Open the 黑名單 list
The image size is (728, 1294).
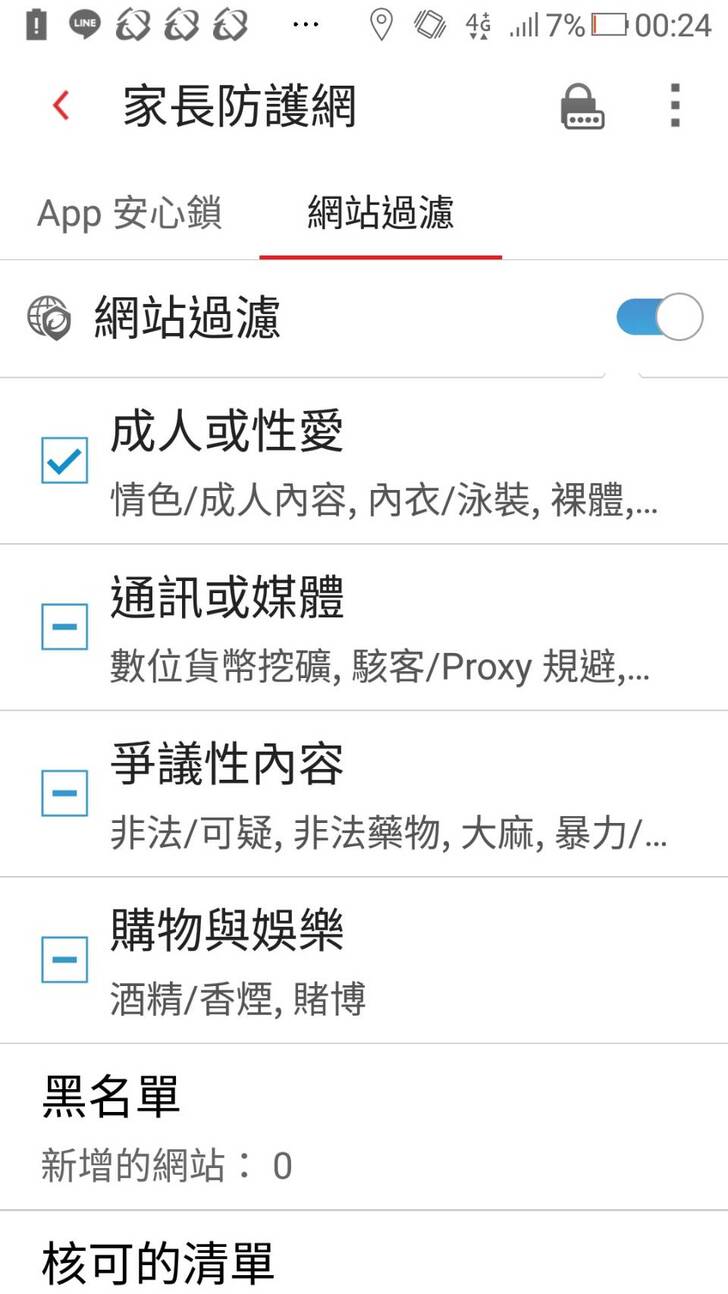click(x=364, y=1127)
